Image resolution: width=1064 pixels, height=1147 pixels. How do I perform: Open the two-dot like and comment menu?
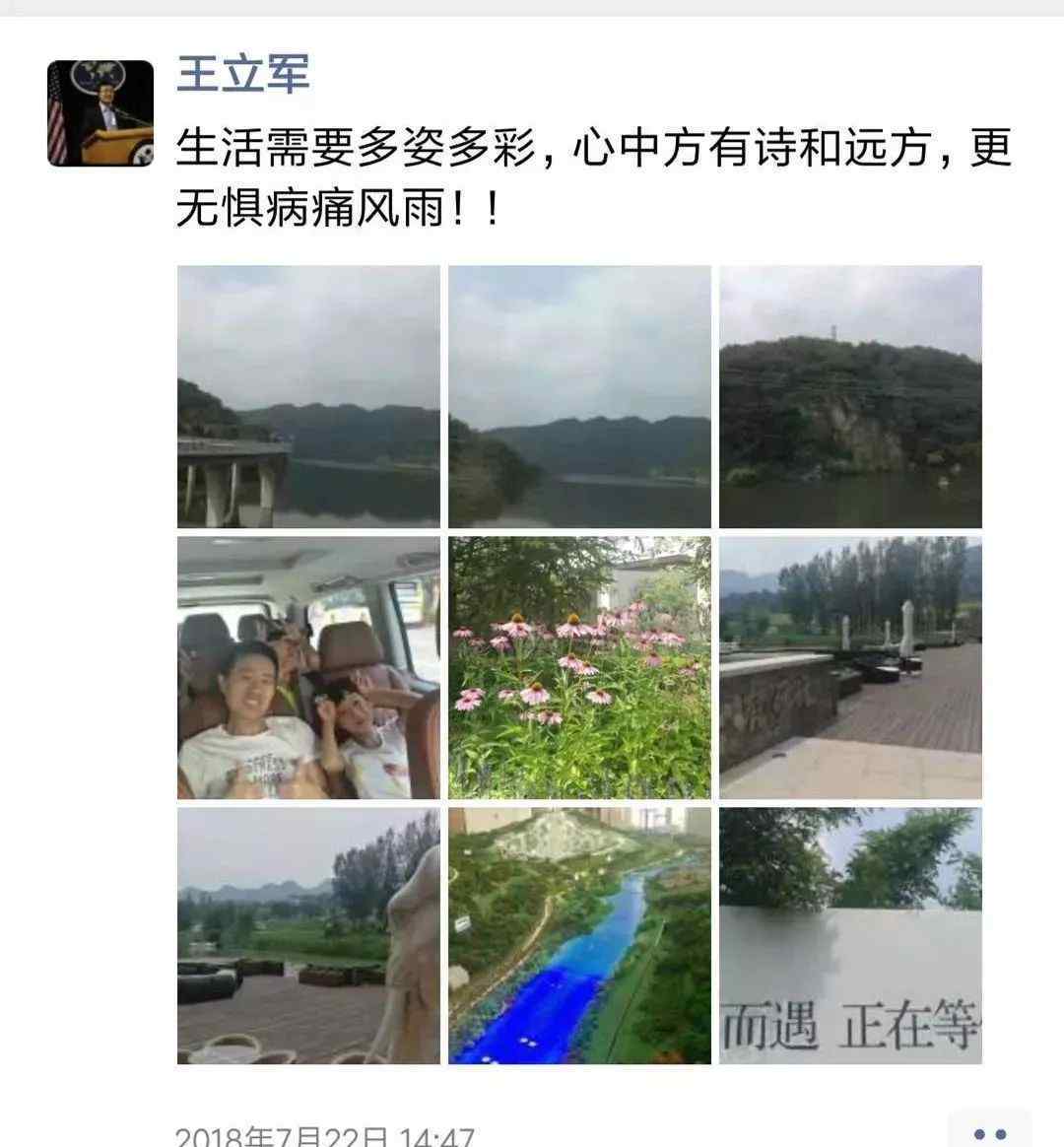(988, 1131)
